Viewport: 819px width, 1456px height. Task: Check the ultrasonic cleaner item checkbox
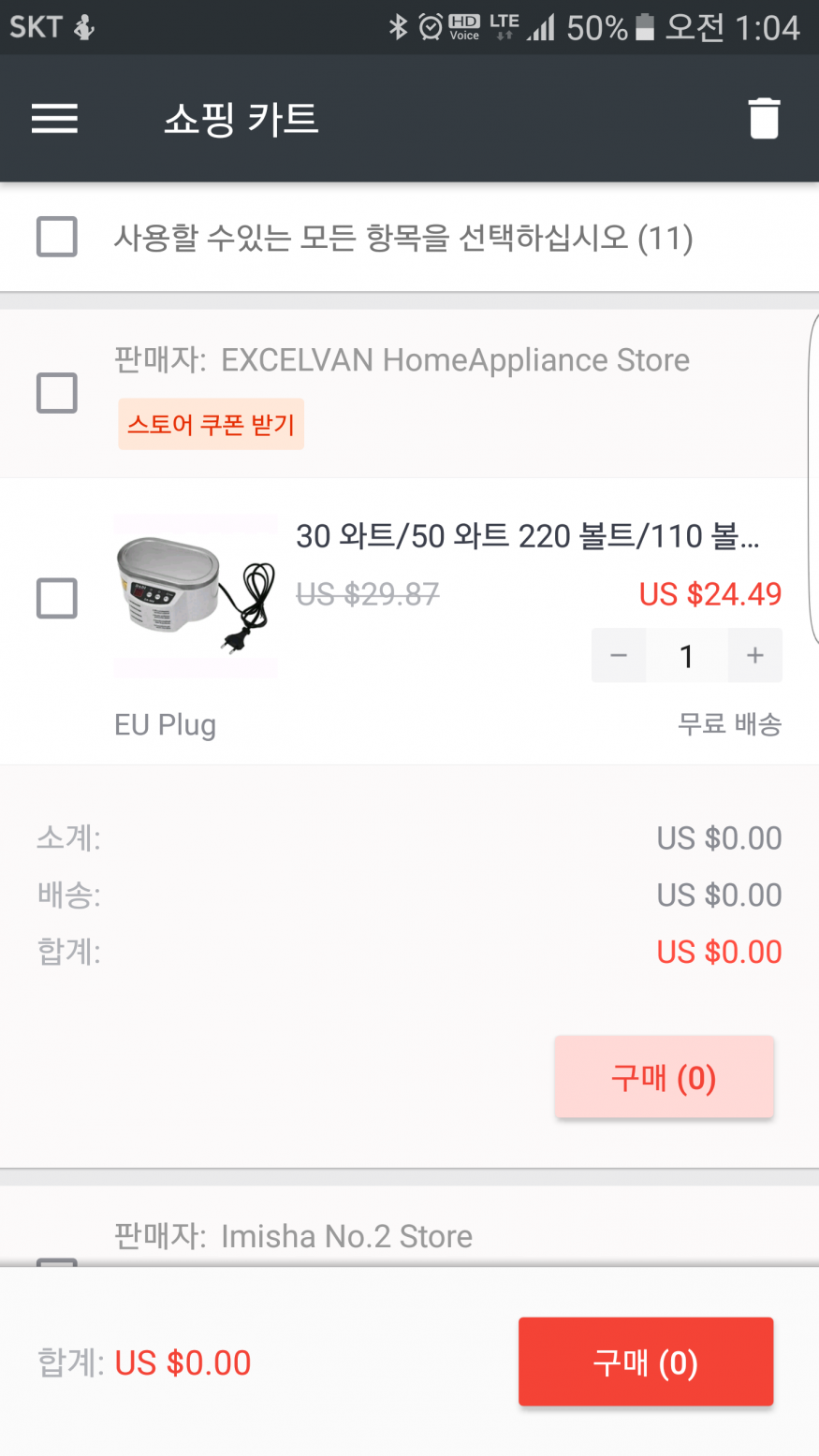[x=57, y=598]
